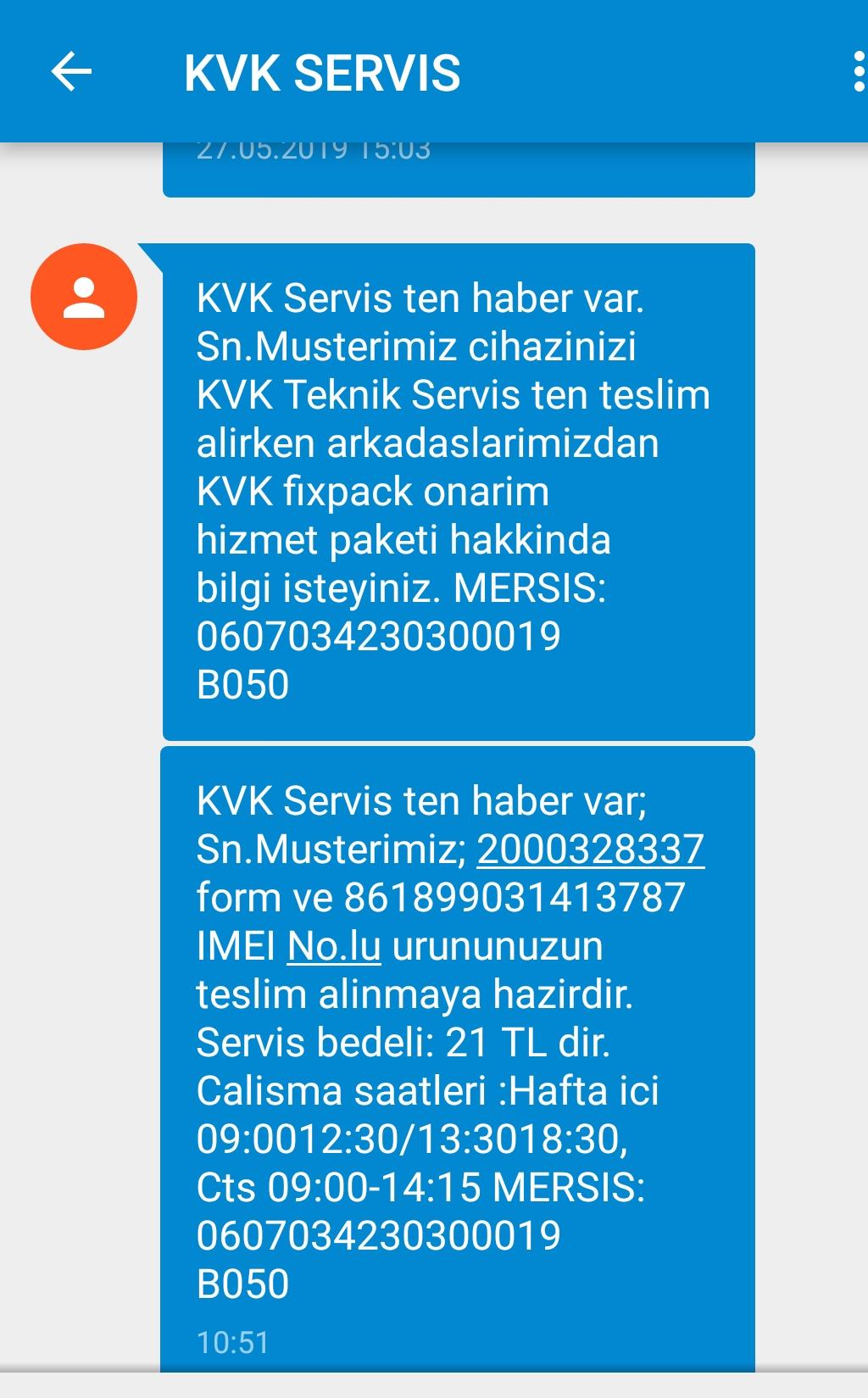Image resolution: width=868 pixels, height=1398 pixels.
Task: Go back from KVK SERVIS conversation
Action: pos(71,71)
